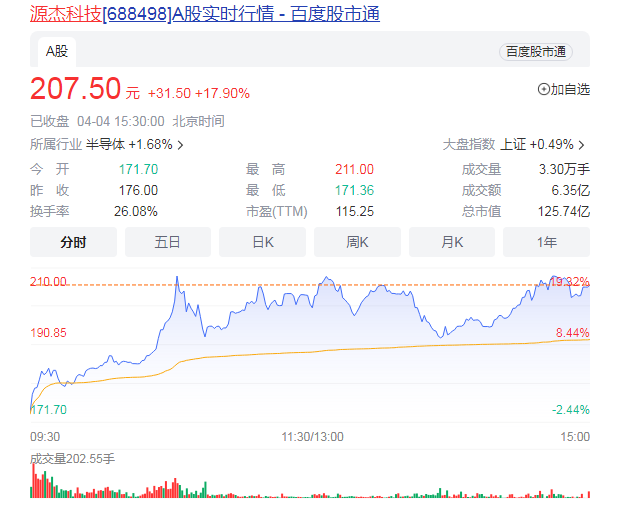Switch to 月K chart tab

click(x=452, y=242)
